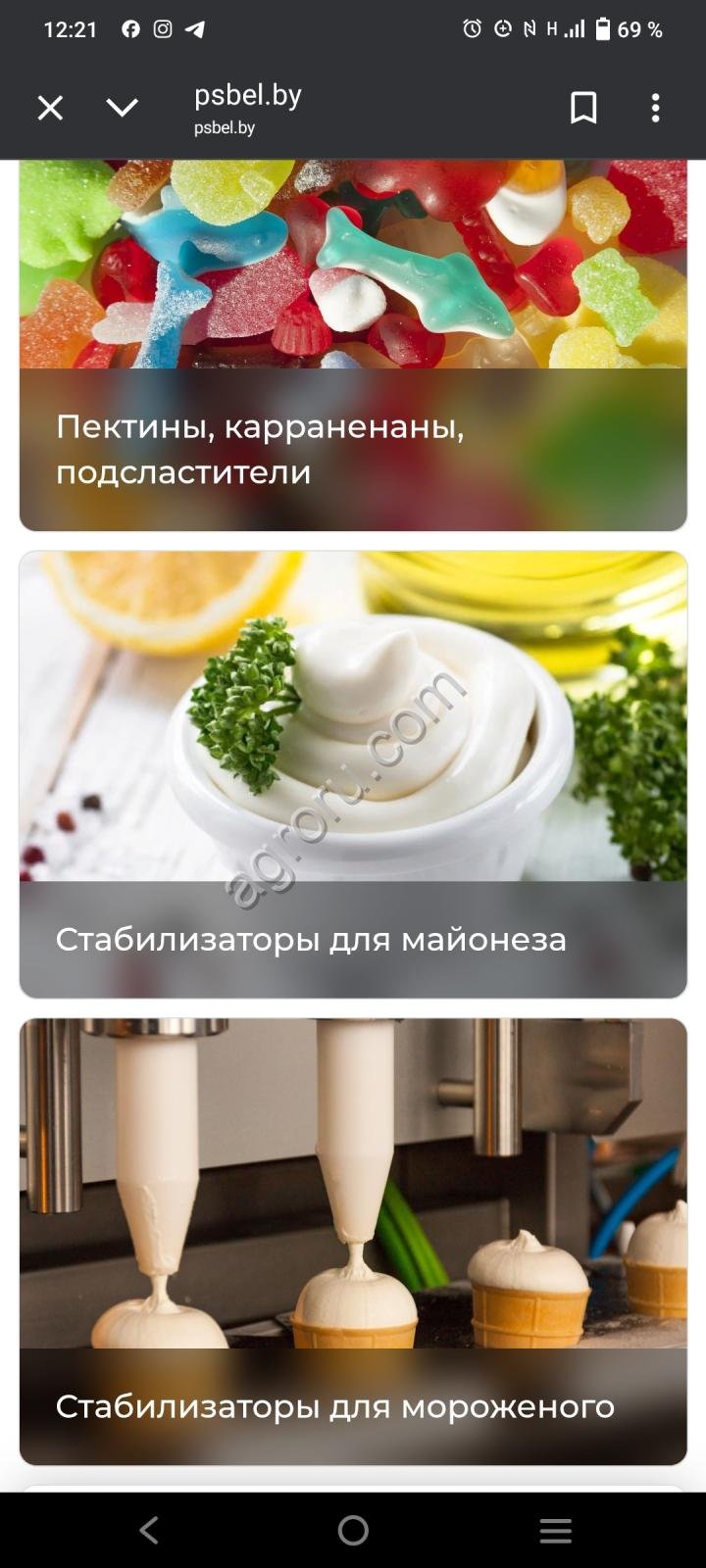The width and height of the screenshot is (706, 1568).
Task: Go back with the system back button
Action: point(149,1530)
